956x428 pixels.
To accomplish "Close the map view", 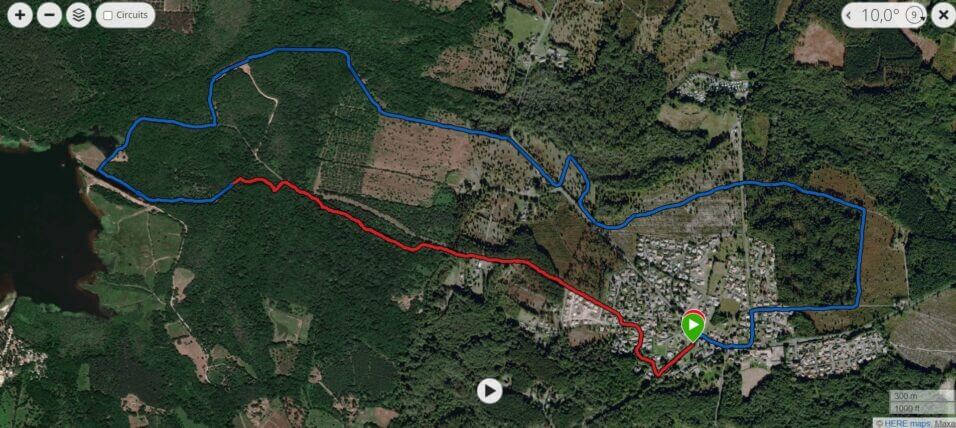I will click(x=942, y=15).
